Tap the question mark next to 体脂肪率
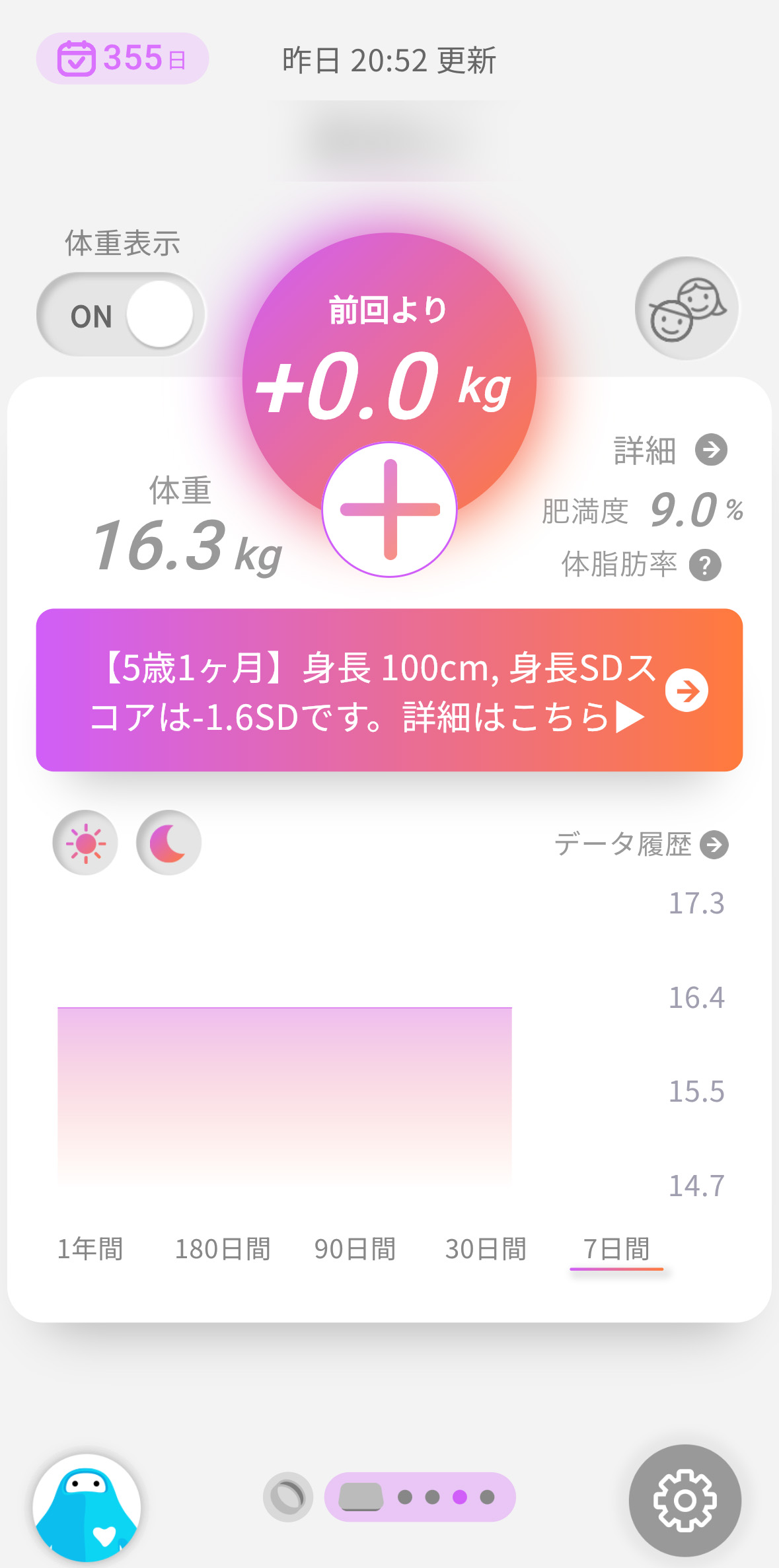The image size is (779, 1568). 704,563
